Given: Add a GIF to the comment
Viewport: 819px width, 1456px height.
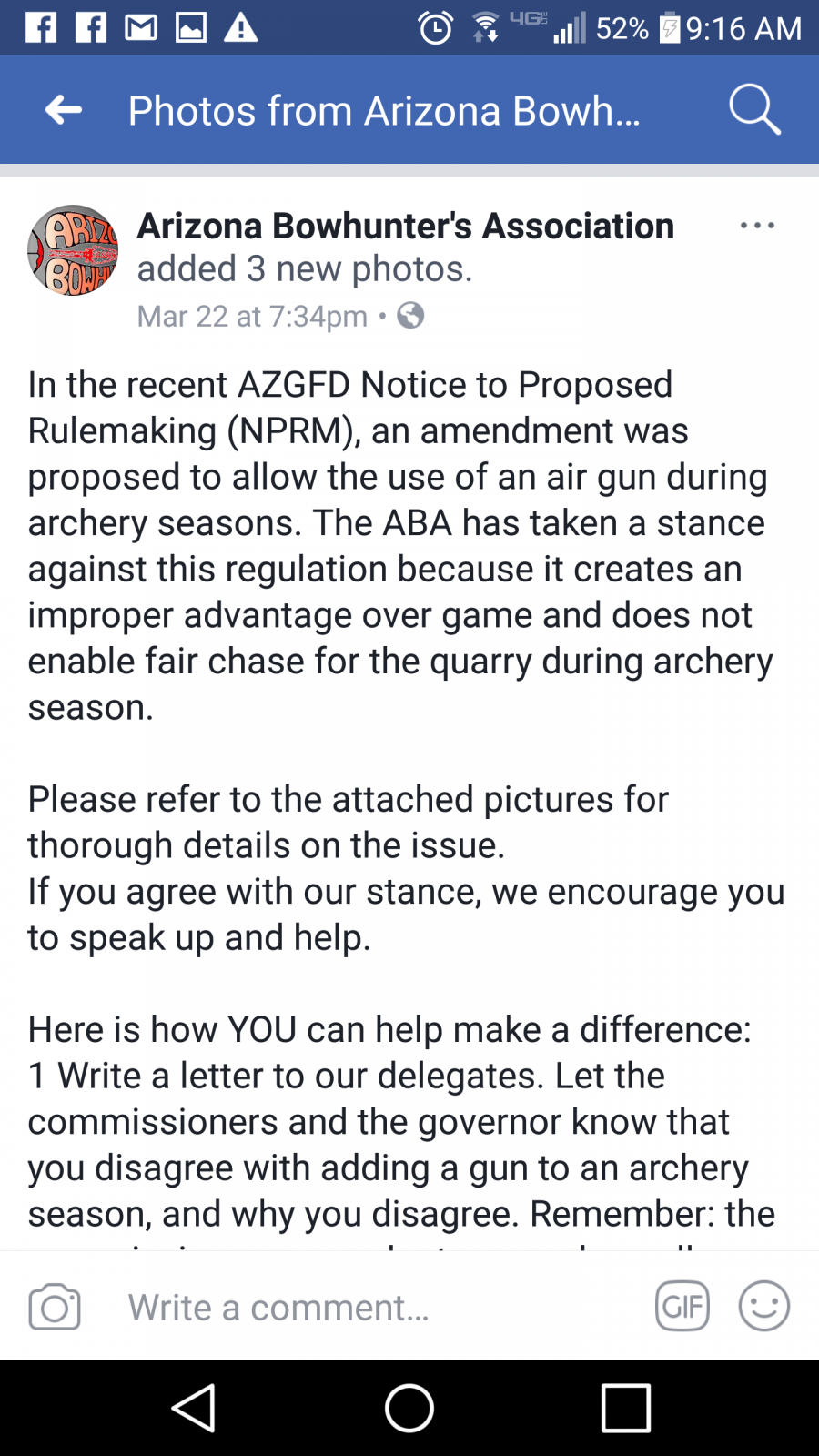Looking at the screenshot, I should click(682, 1307).
